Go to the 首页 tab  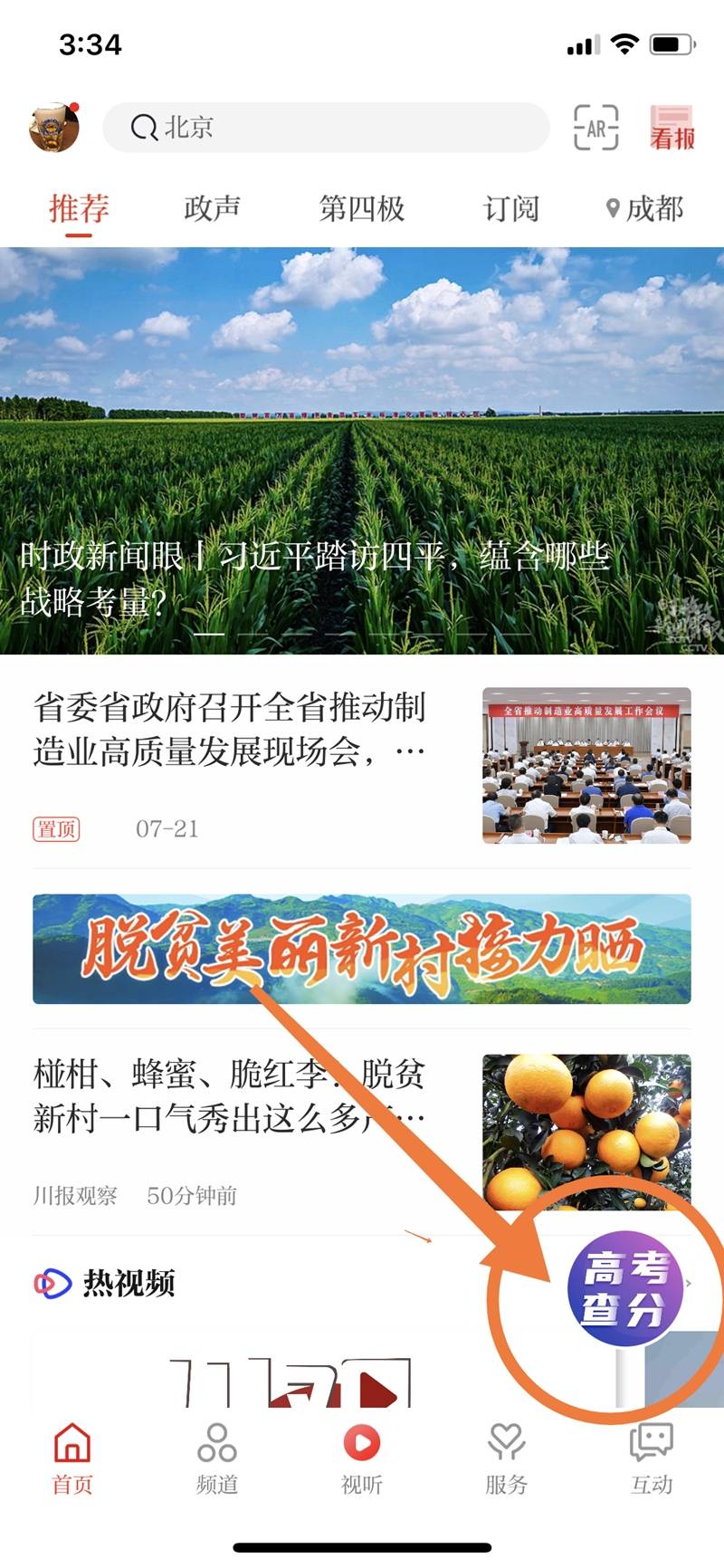coord(72,1458)
